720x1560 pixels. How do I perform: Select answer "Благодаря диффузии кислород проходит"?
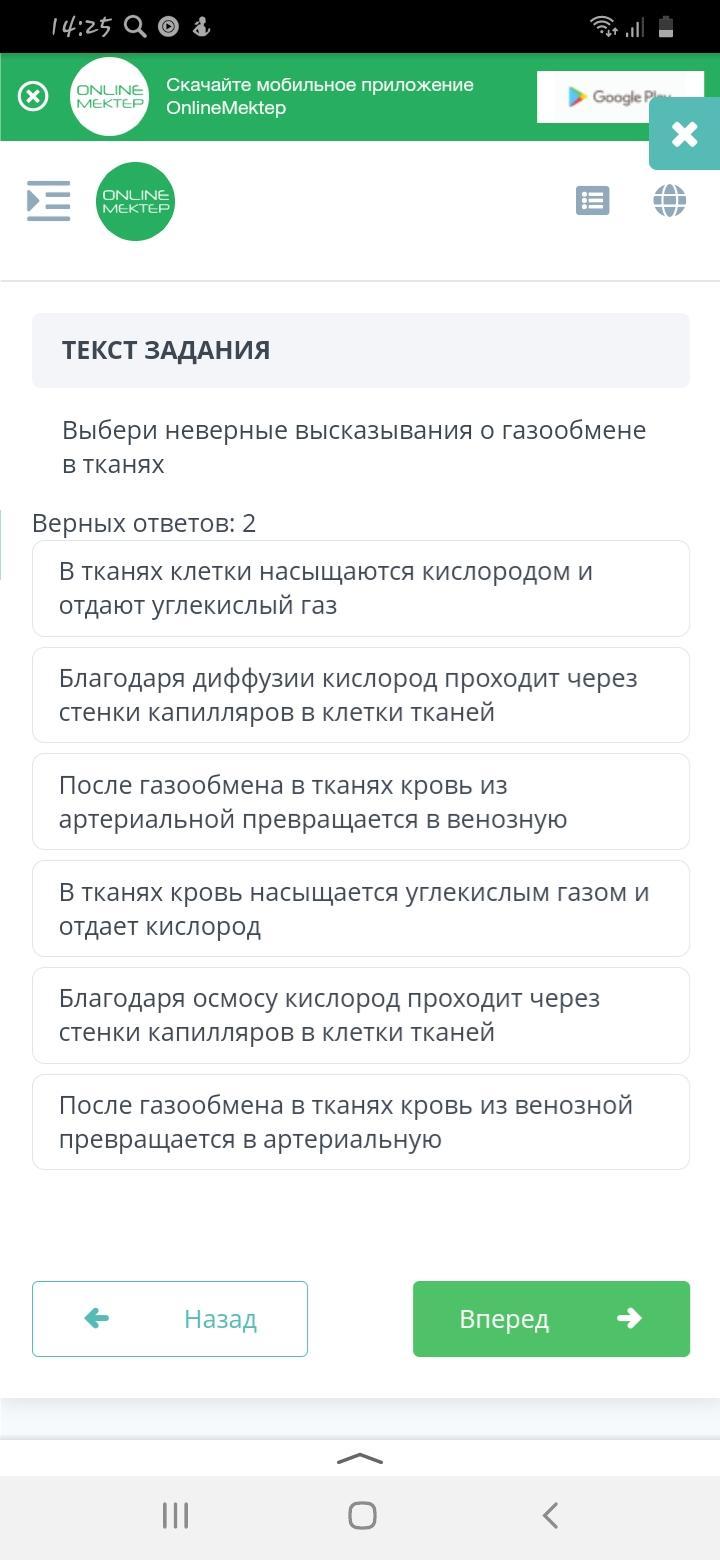[x=361, y=695]
